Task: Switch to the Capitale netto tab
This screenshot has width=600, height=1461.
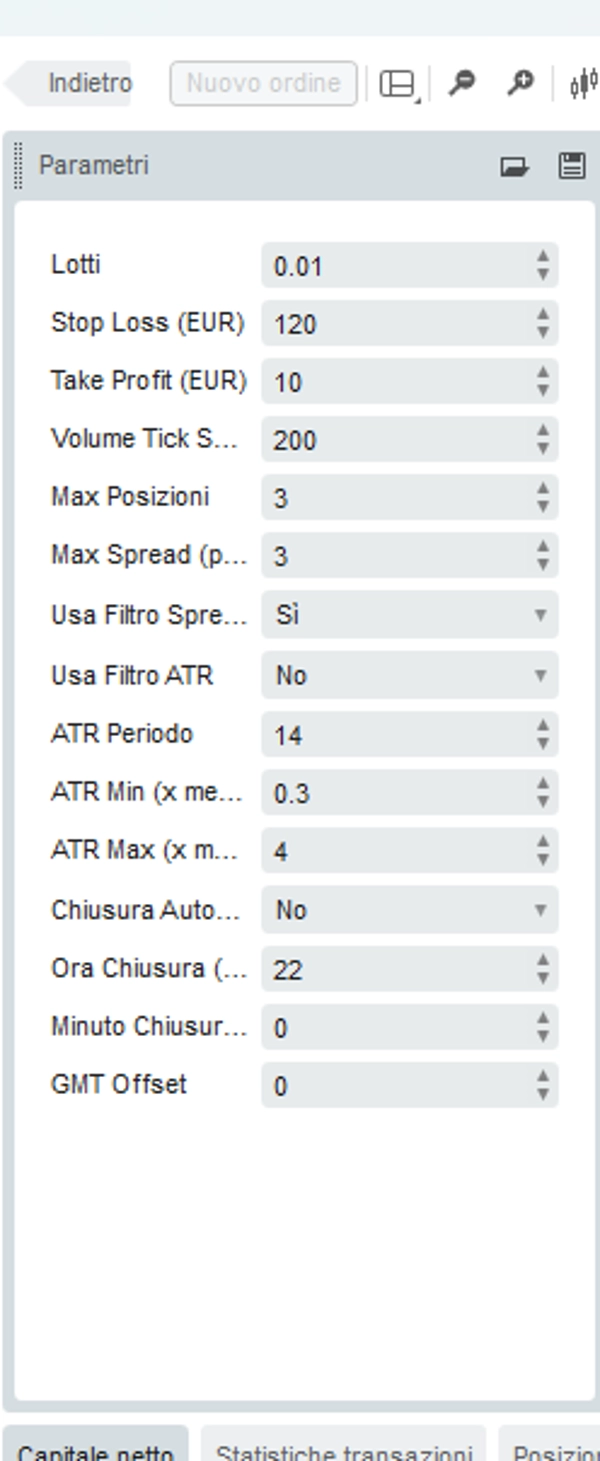Action: [x=96, y=1448]
